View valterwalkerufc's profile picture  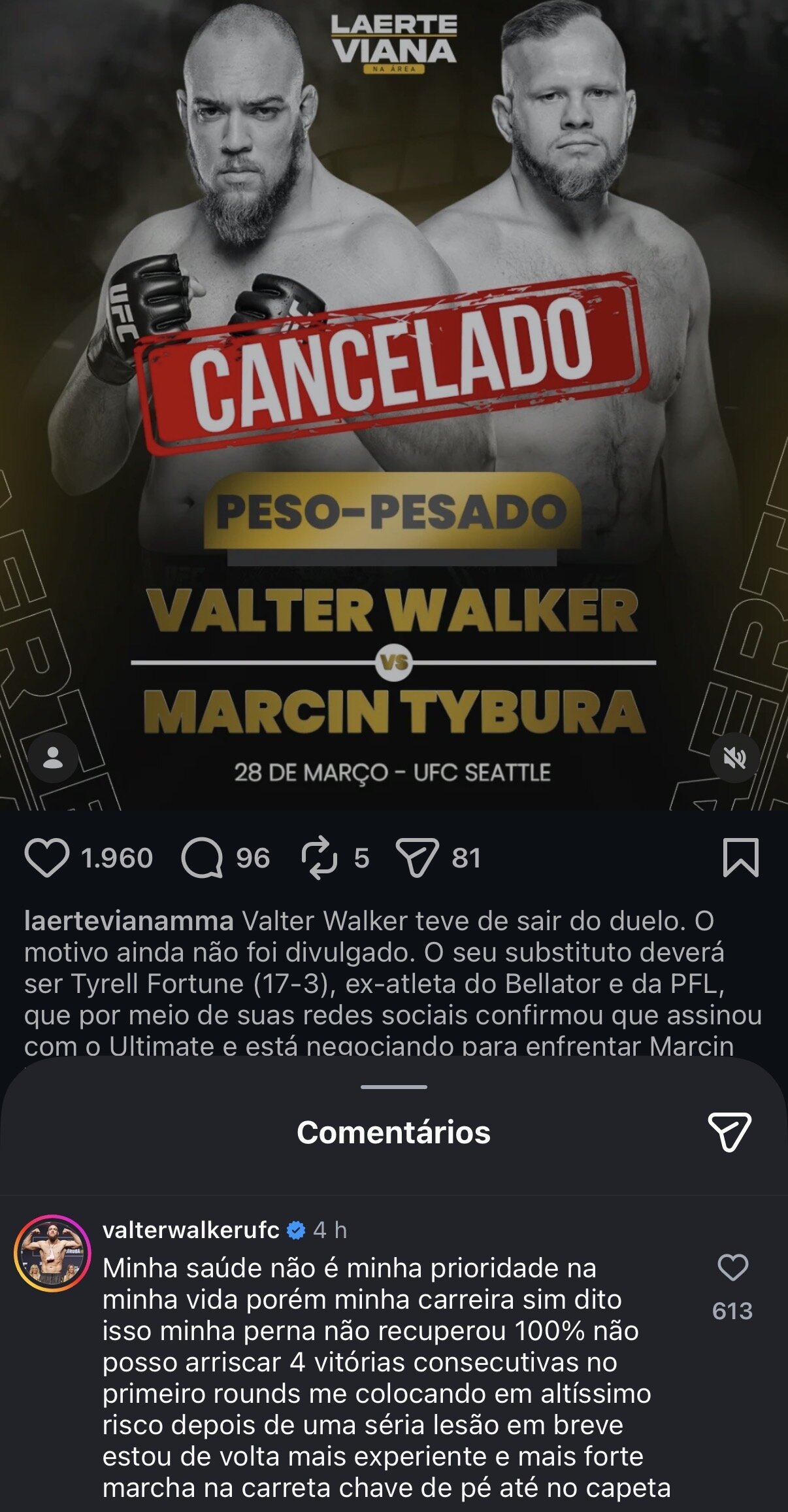(52, 1252)
